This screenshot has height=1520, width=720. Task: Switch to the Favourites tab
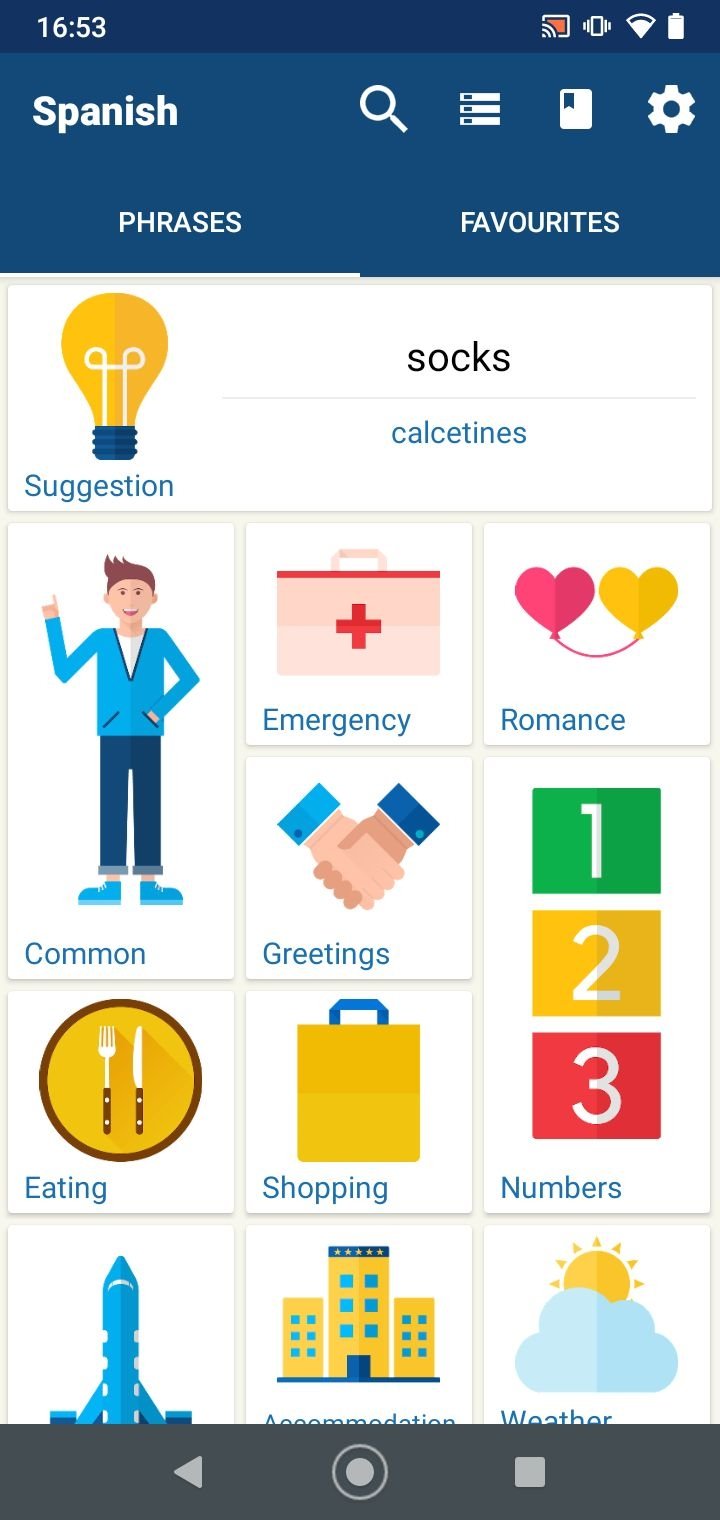pyautogui.click(x=540, y=222)
